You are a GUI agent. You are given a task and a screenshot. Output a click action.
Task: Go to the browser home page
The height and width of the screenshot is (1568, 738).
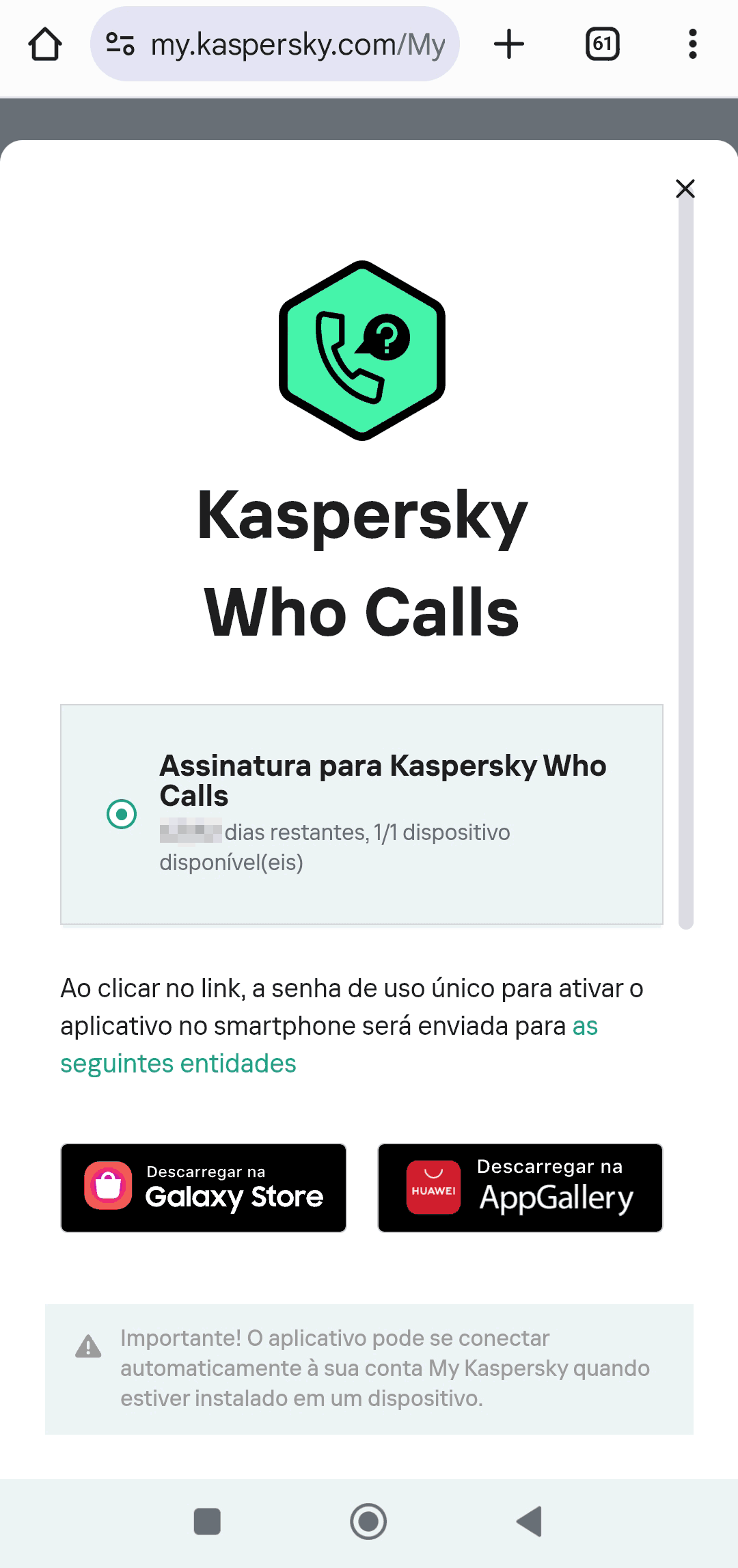[x=45, y=44]
